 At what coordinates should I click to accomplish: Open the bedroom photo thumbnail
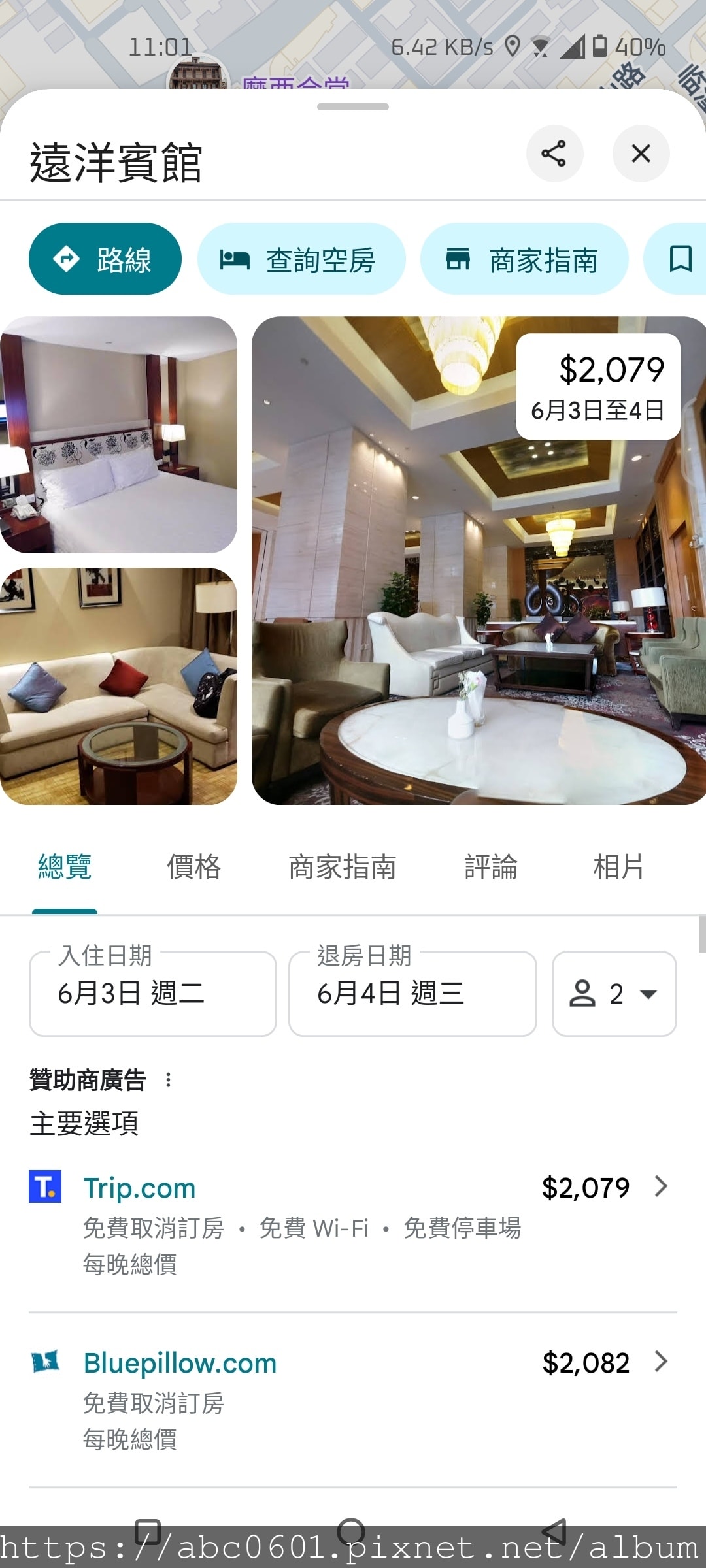pos(118,435)
